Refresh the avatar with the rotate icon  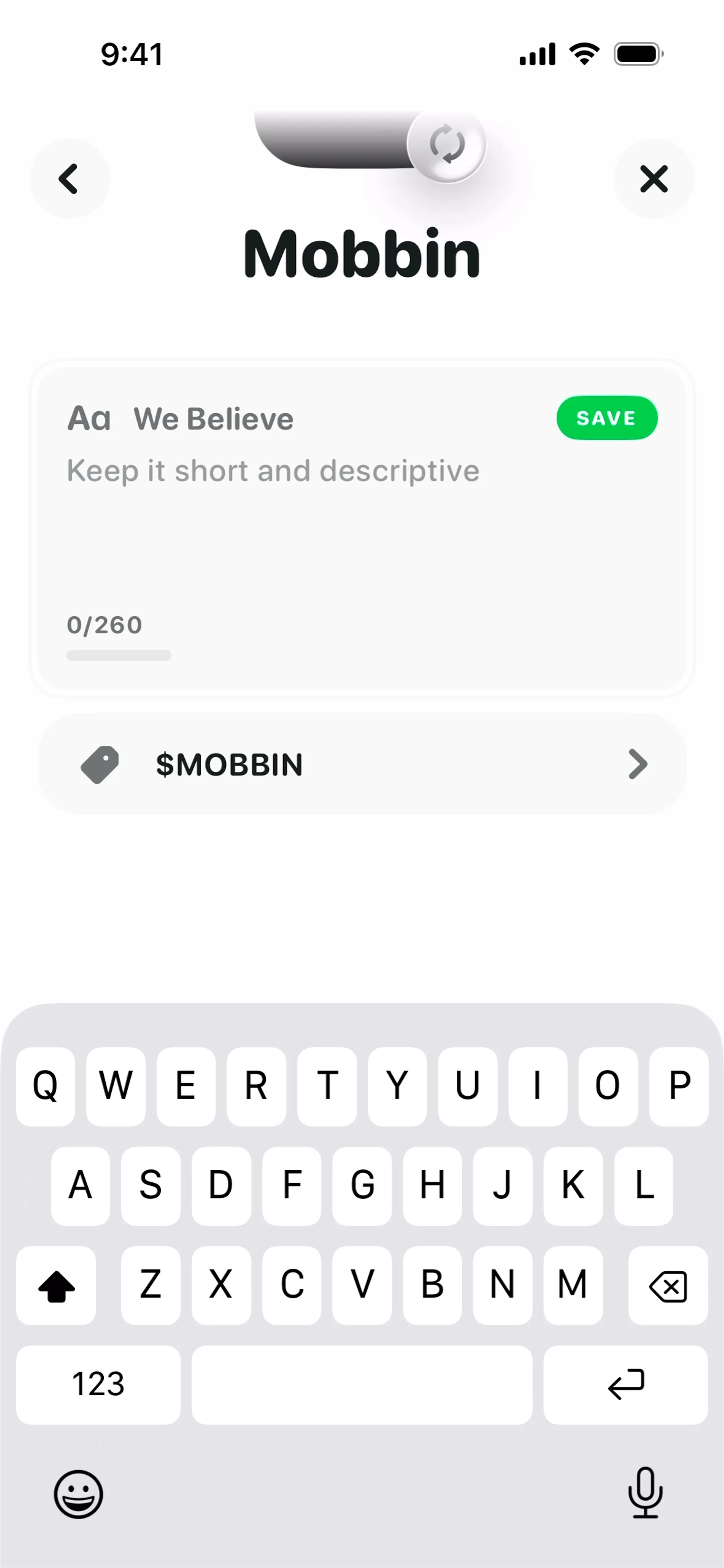coord(447,144)
